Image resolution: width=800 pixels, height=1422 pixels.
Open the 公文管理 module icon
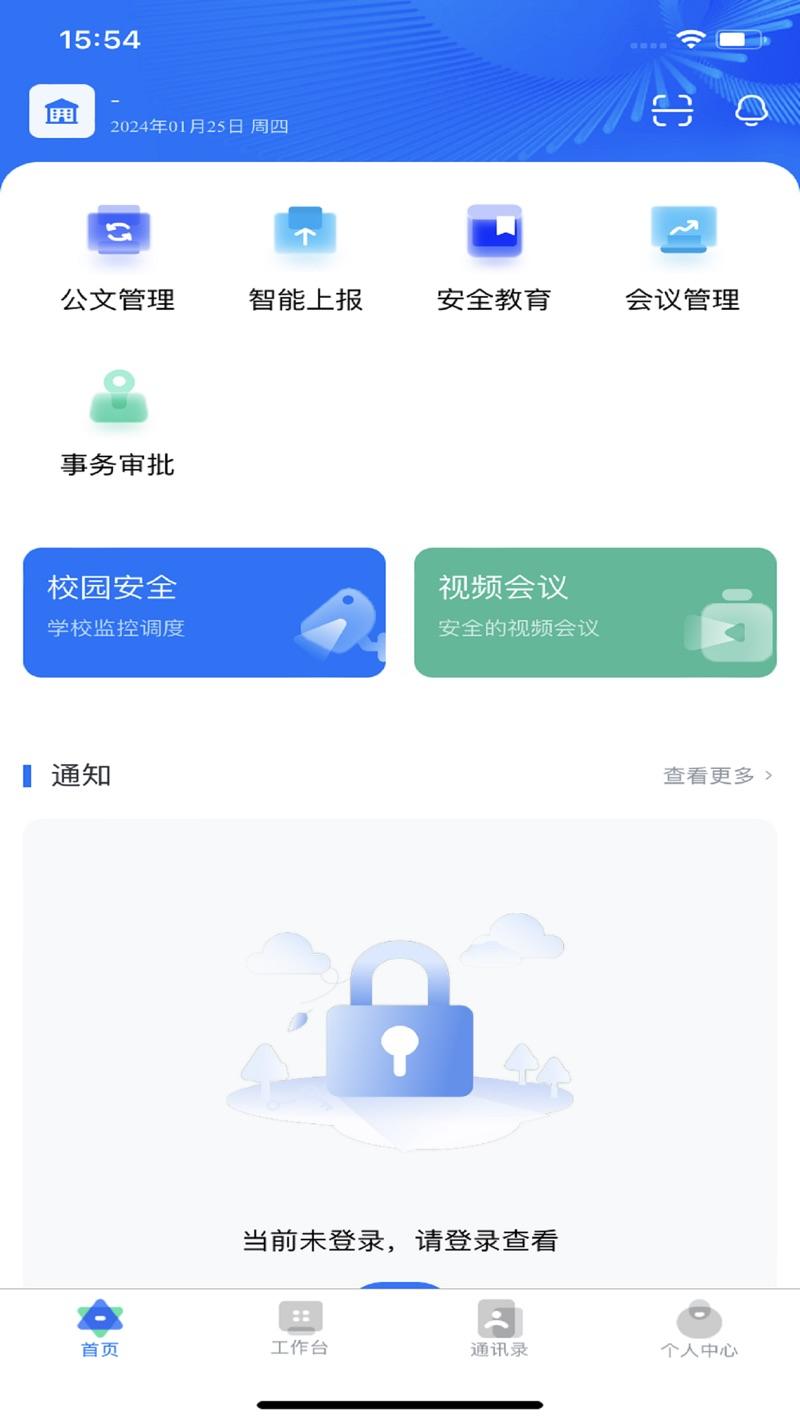tap(118, 232)
